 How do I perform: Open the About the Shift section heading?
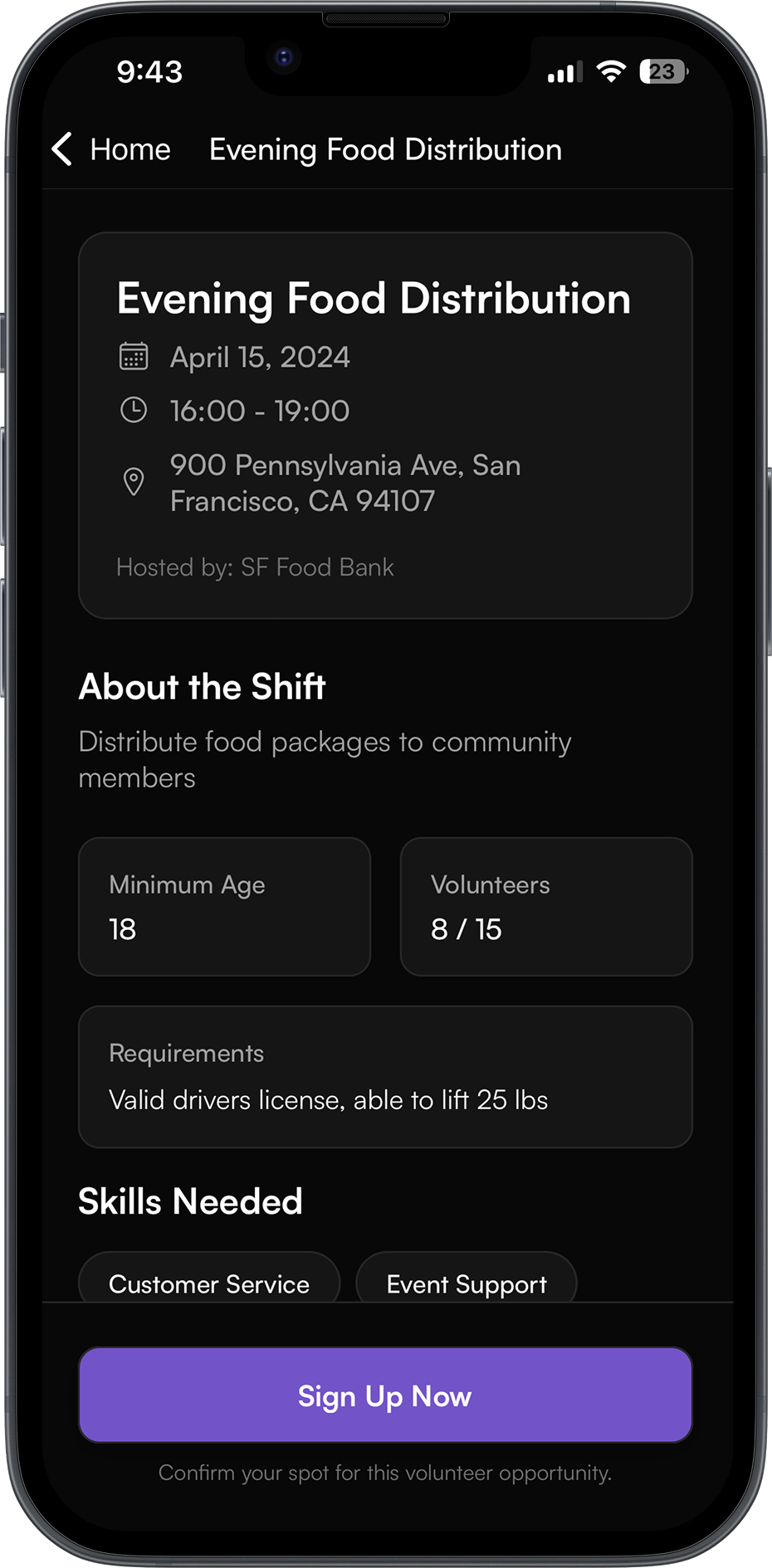pos(201,686)
